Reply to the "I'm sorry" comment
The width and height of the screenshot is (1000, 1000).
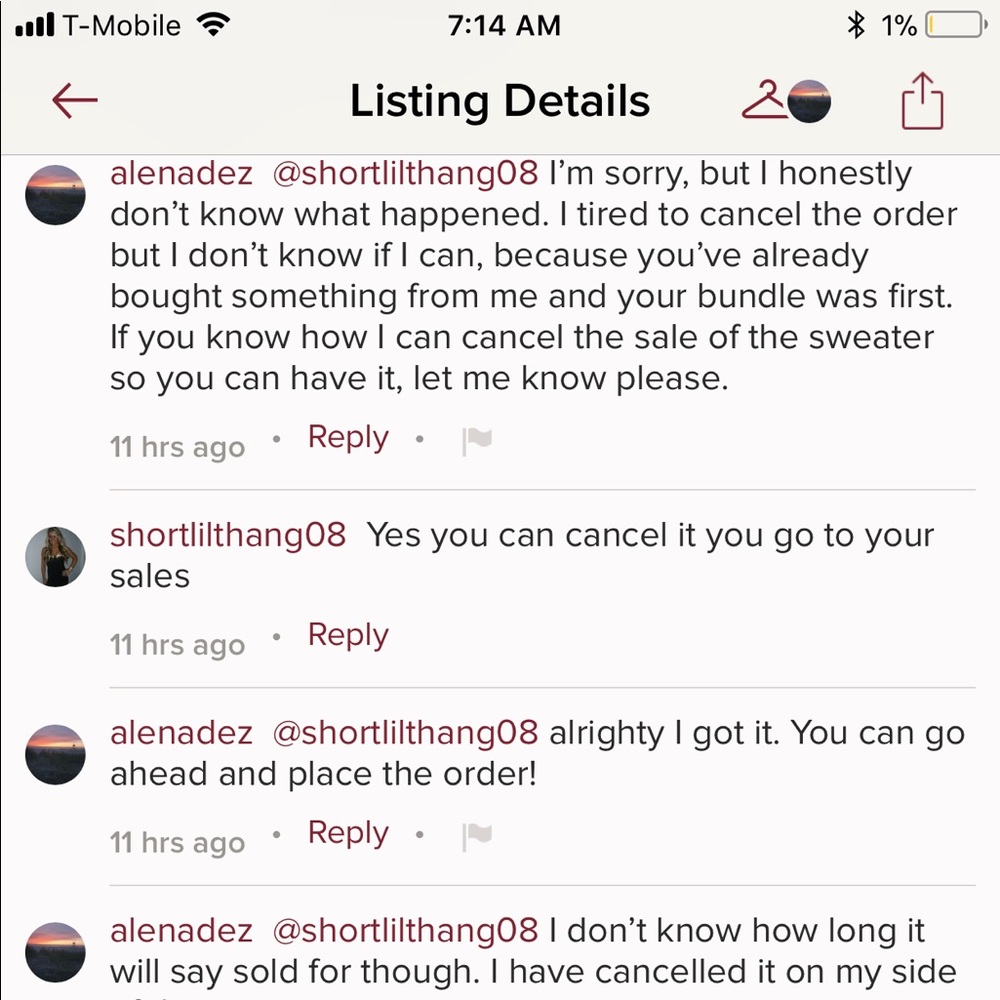click(x=348, y=438)
